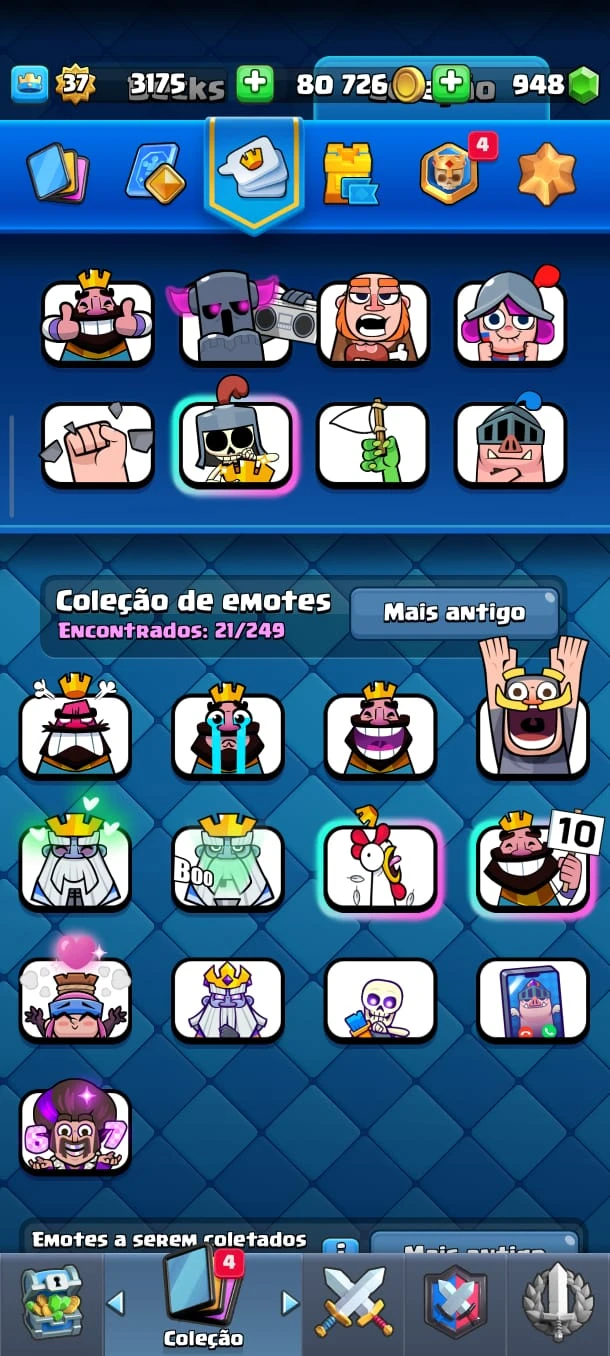Pick the crying king emote

[228, 735]
